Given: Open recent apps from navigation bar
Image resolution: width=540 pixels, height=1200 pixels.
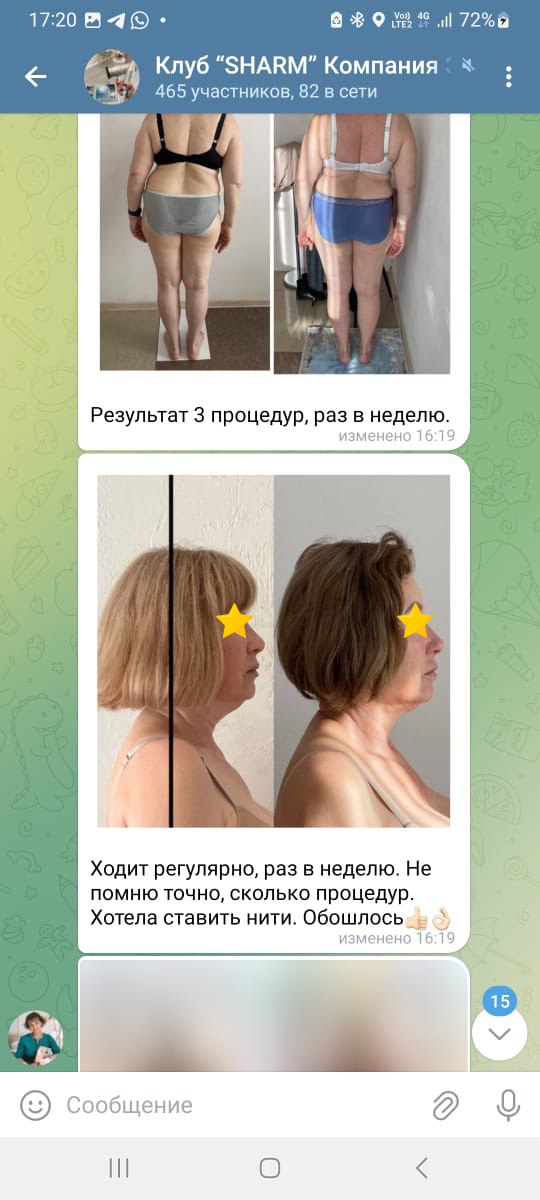Looking at the screenshot, I should (118, 1168).
